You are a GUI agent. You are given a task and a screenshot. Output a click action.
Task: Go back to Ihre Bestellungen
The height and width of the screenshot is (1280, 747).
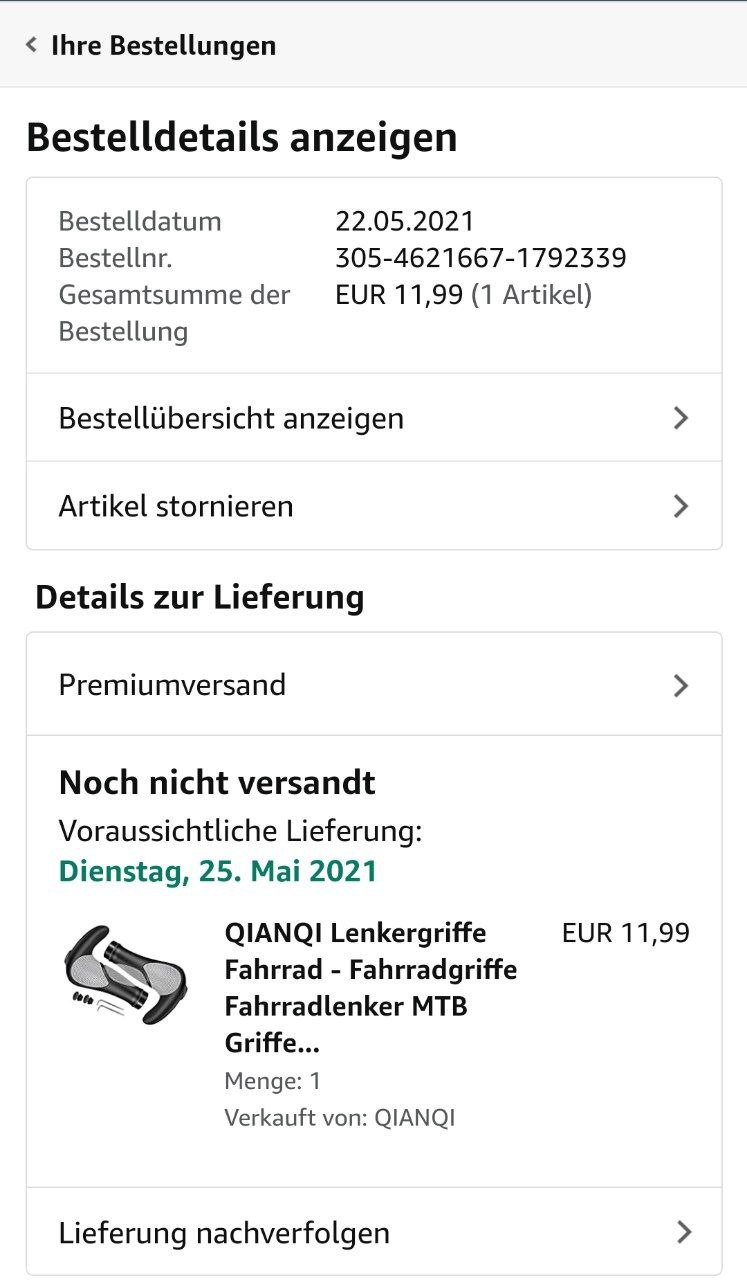tap(150, 45)
